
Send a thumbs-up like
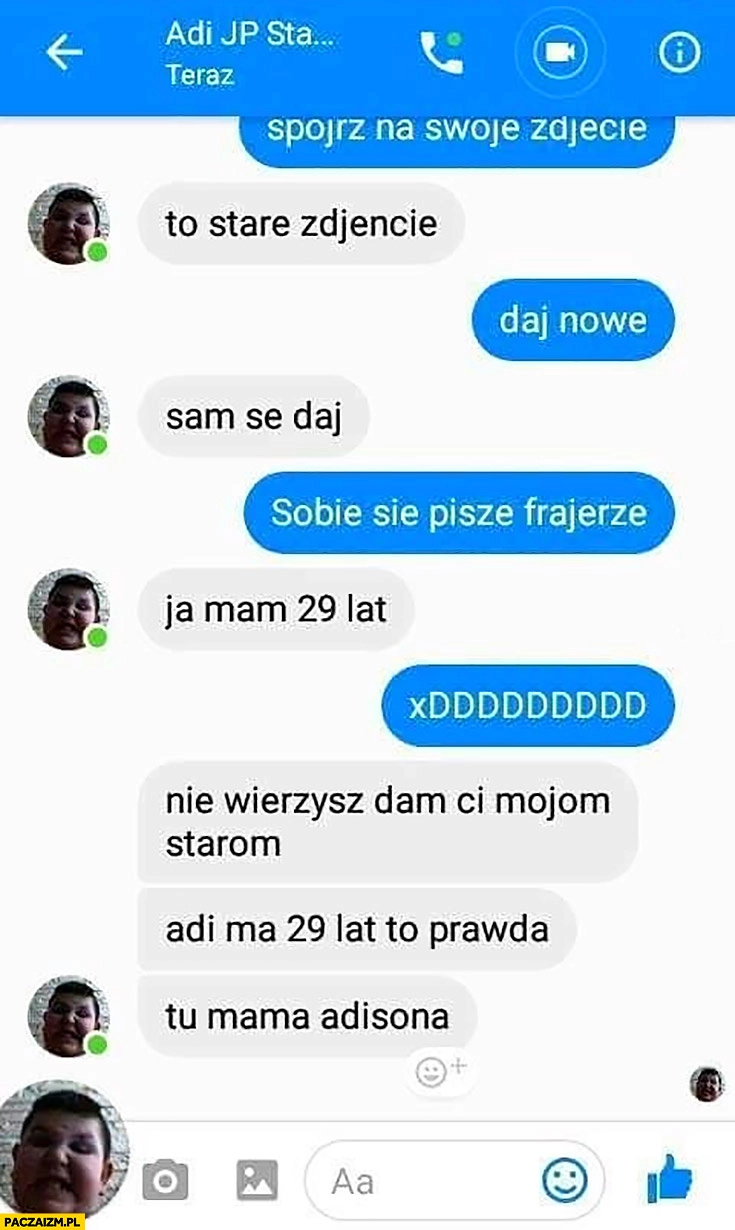click(x=669, y=1179)
